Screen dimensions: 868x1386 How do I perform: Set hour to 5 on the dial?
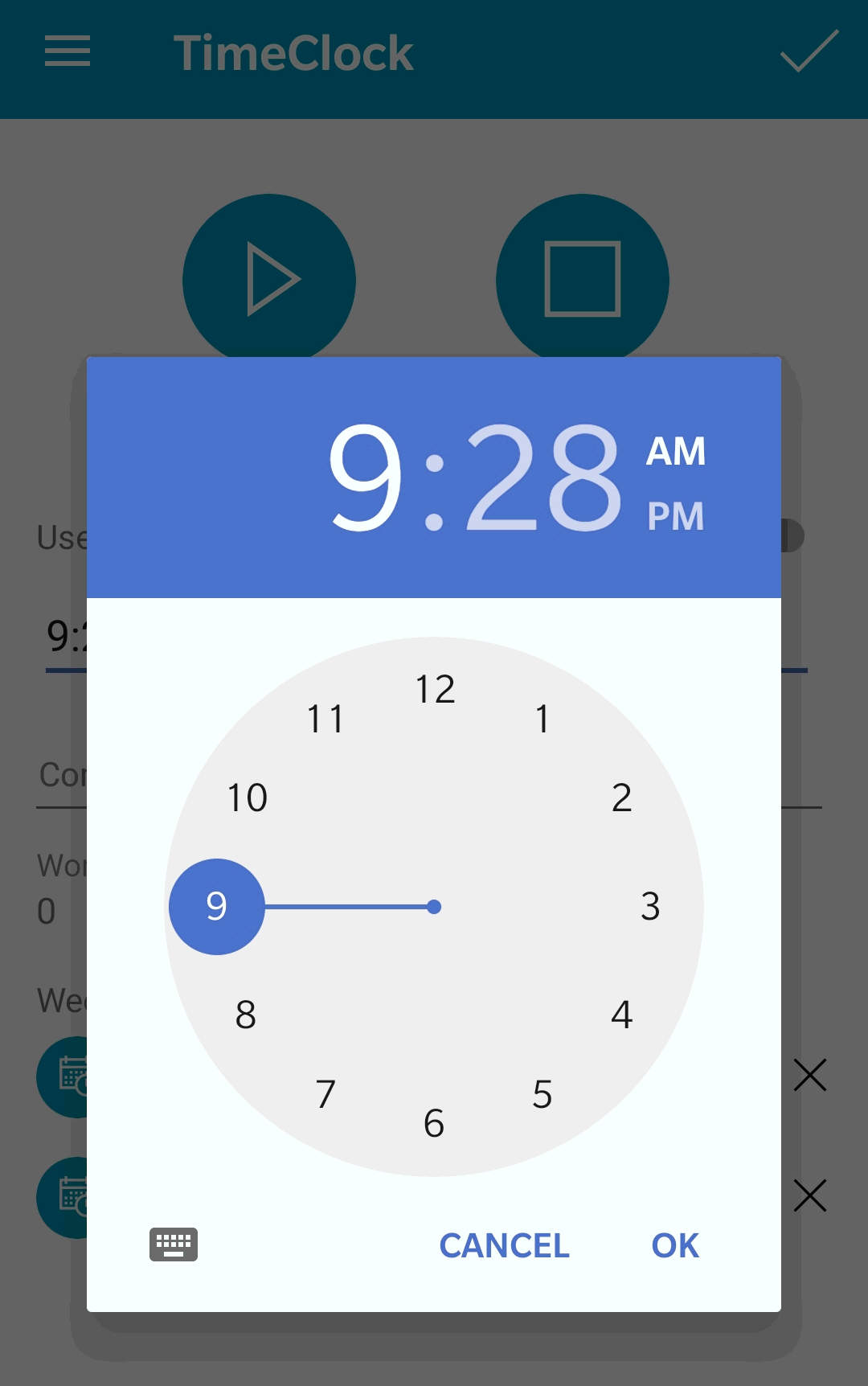[x=542, y=1094]
